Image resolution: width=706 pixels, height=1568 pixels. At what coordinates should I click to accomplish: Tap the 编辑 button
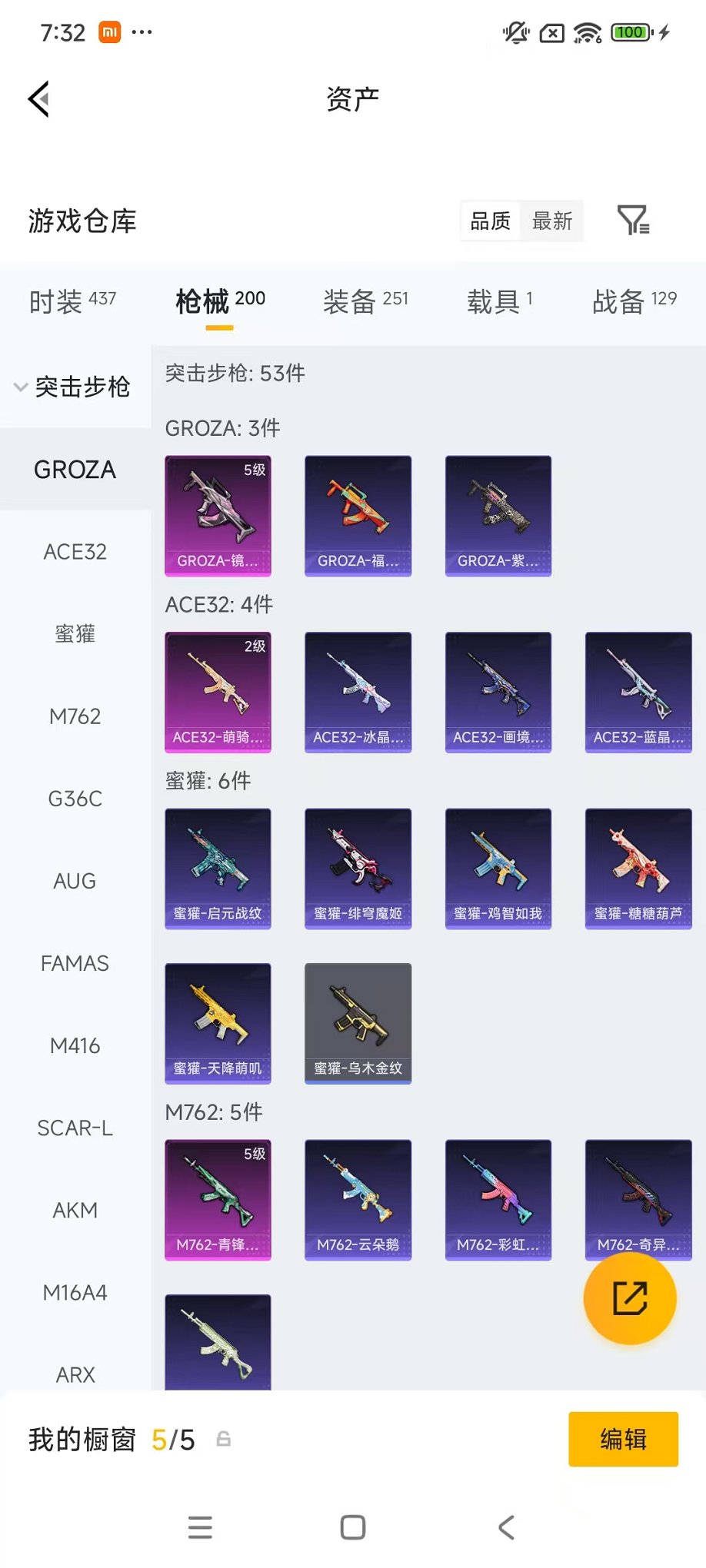[x=623, y=1439]
